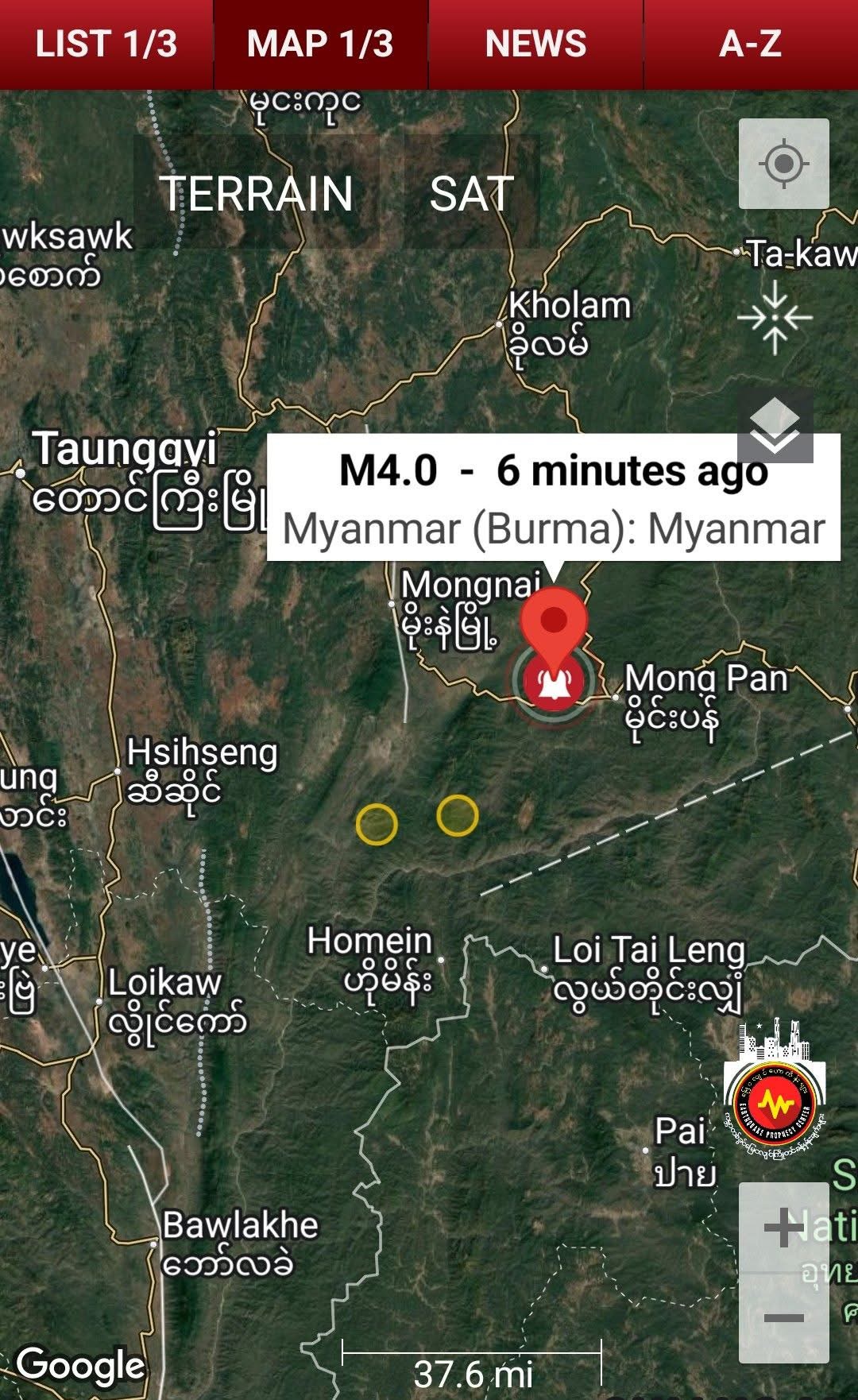Select the MAP 1/3 tab
The width and height of the screenshot is (858, 1400).
320,44
